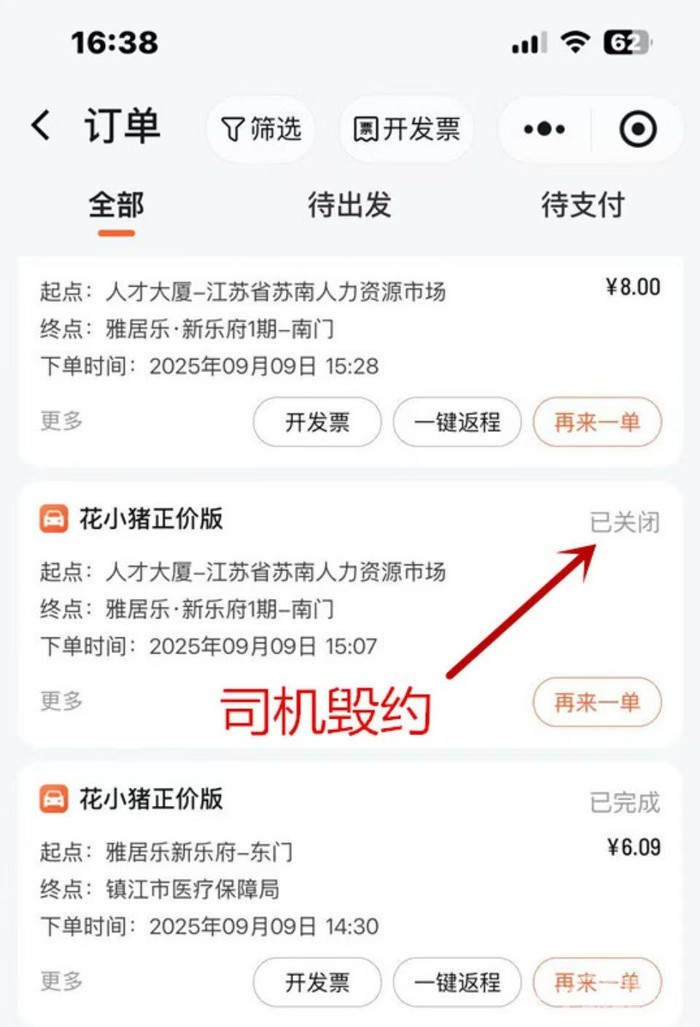Go back using the top-left arrow
This screenshot has width=700, height=1027.
tap(40, 127)
